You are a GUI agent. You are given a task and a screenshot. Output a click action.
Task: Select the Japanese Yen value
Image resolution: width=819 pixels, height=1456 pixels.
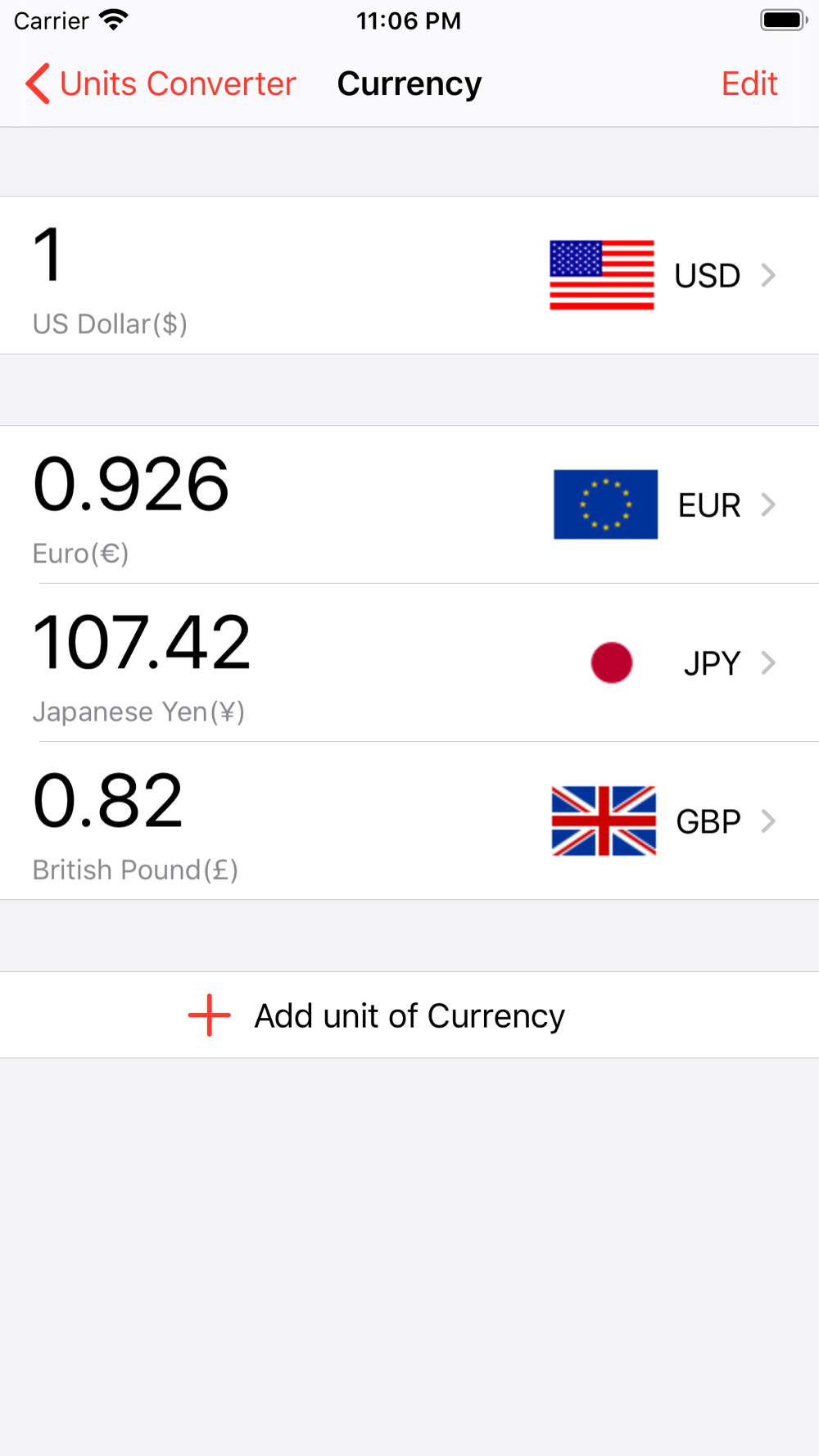(x=141, y=643)
